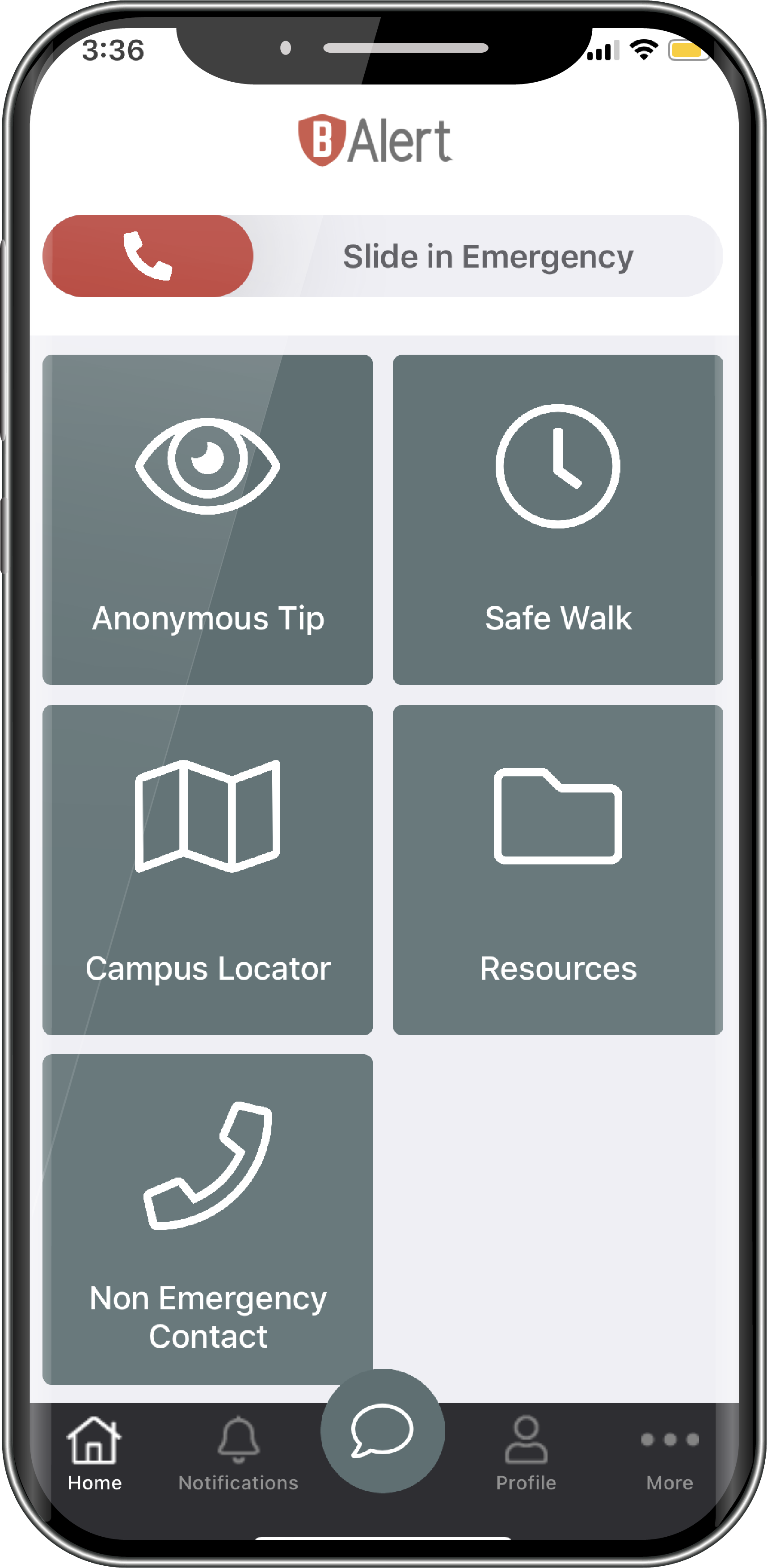
Task: Tap the red emergency call button
Action: (147, 256)
